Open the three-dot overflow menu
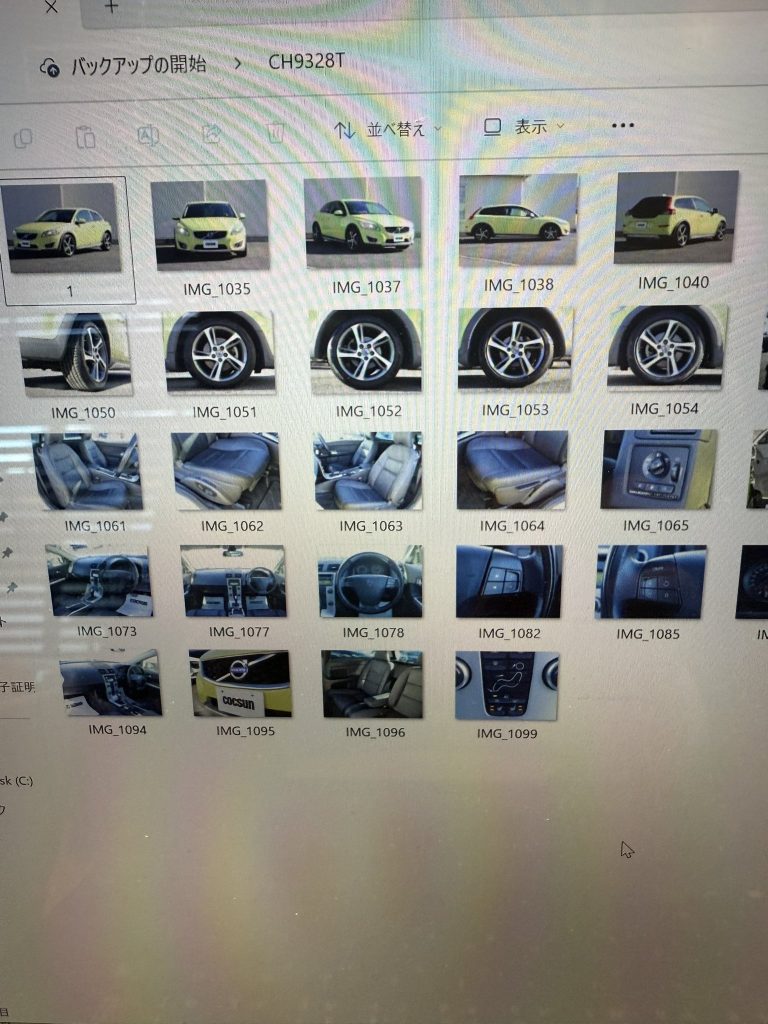The height and width of the screenshot is (1024, 768). 622,125
